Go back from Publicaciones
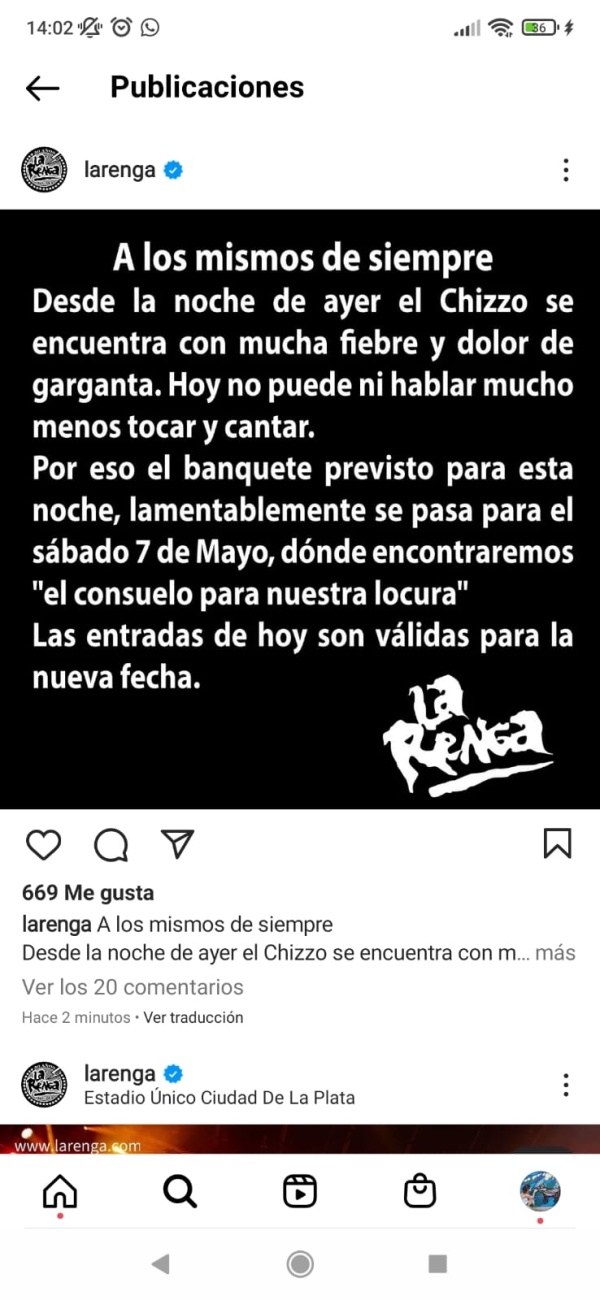Screen dimensions: 600x1300 pos(42,88)
